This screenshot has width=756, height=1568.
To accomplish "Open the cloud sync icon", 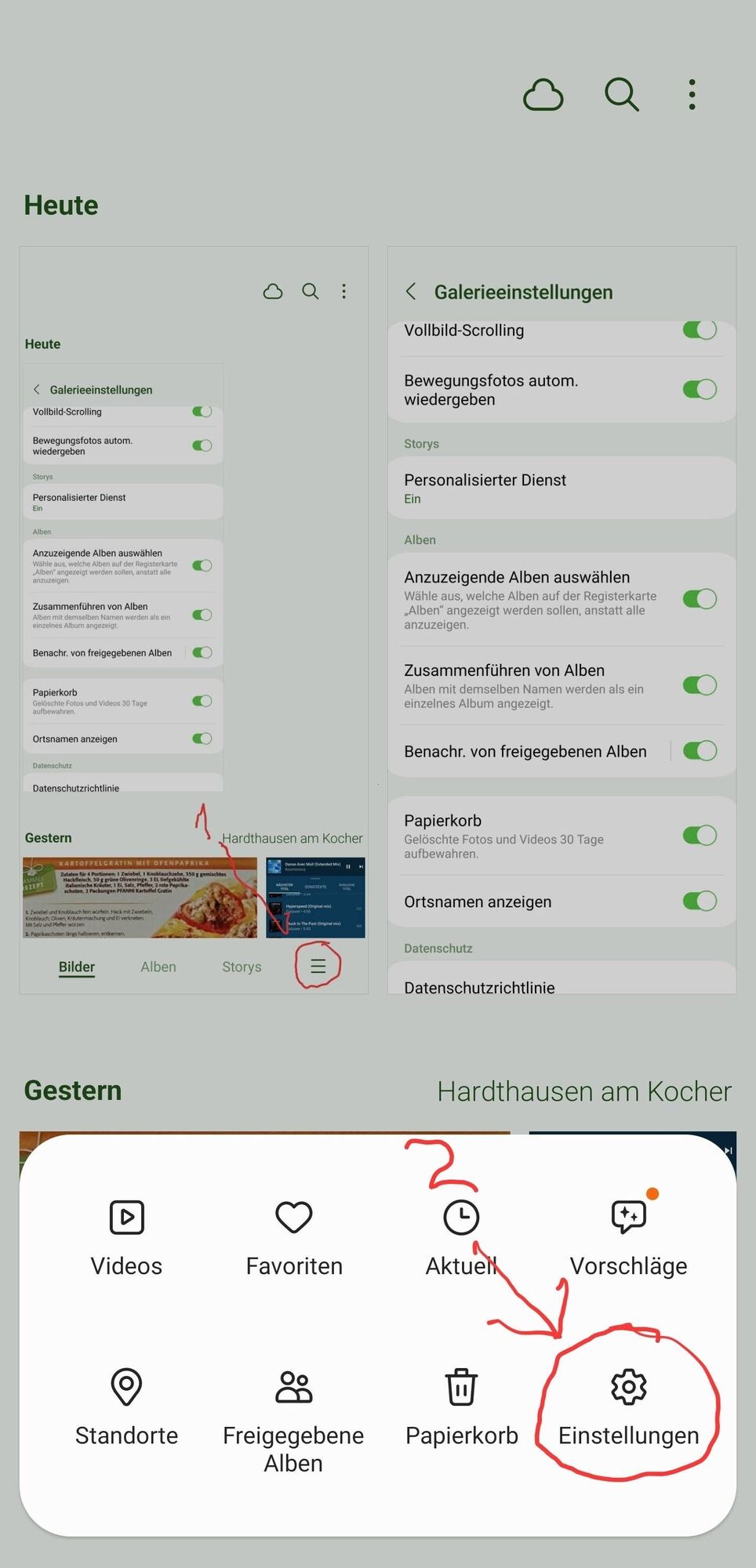I will [x=543, y=96].
